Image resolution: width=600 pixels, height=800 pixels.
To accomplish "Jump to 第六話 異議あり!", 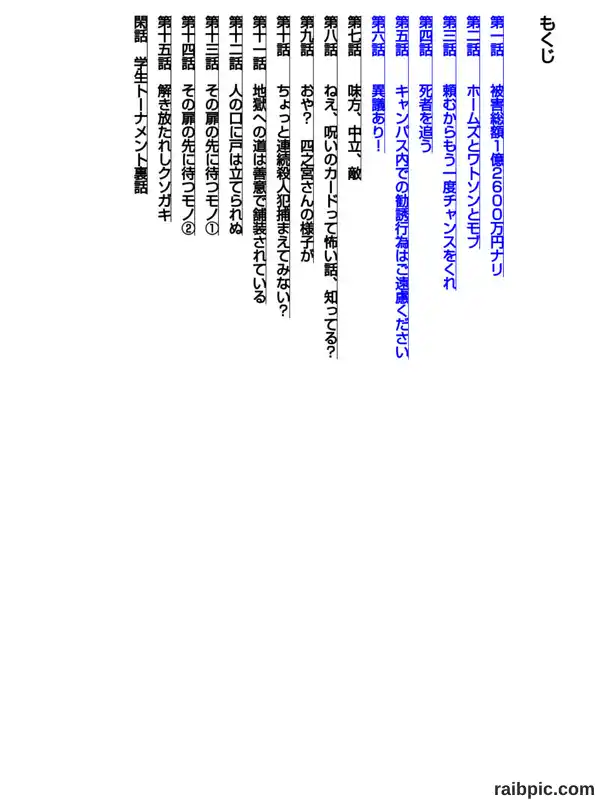I will (378, 84).
